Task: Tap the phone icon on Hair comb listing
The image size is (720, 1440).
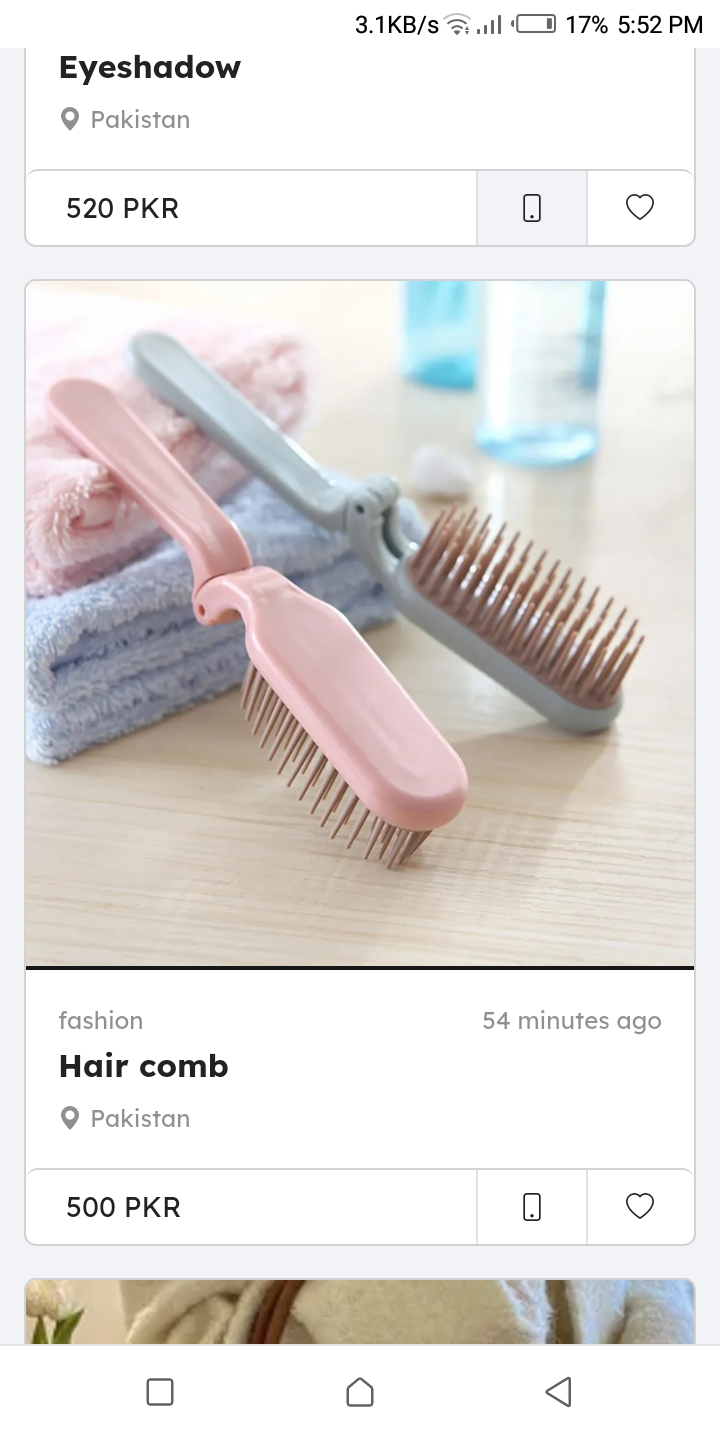Action: tap(532, 1207)
